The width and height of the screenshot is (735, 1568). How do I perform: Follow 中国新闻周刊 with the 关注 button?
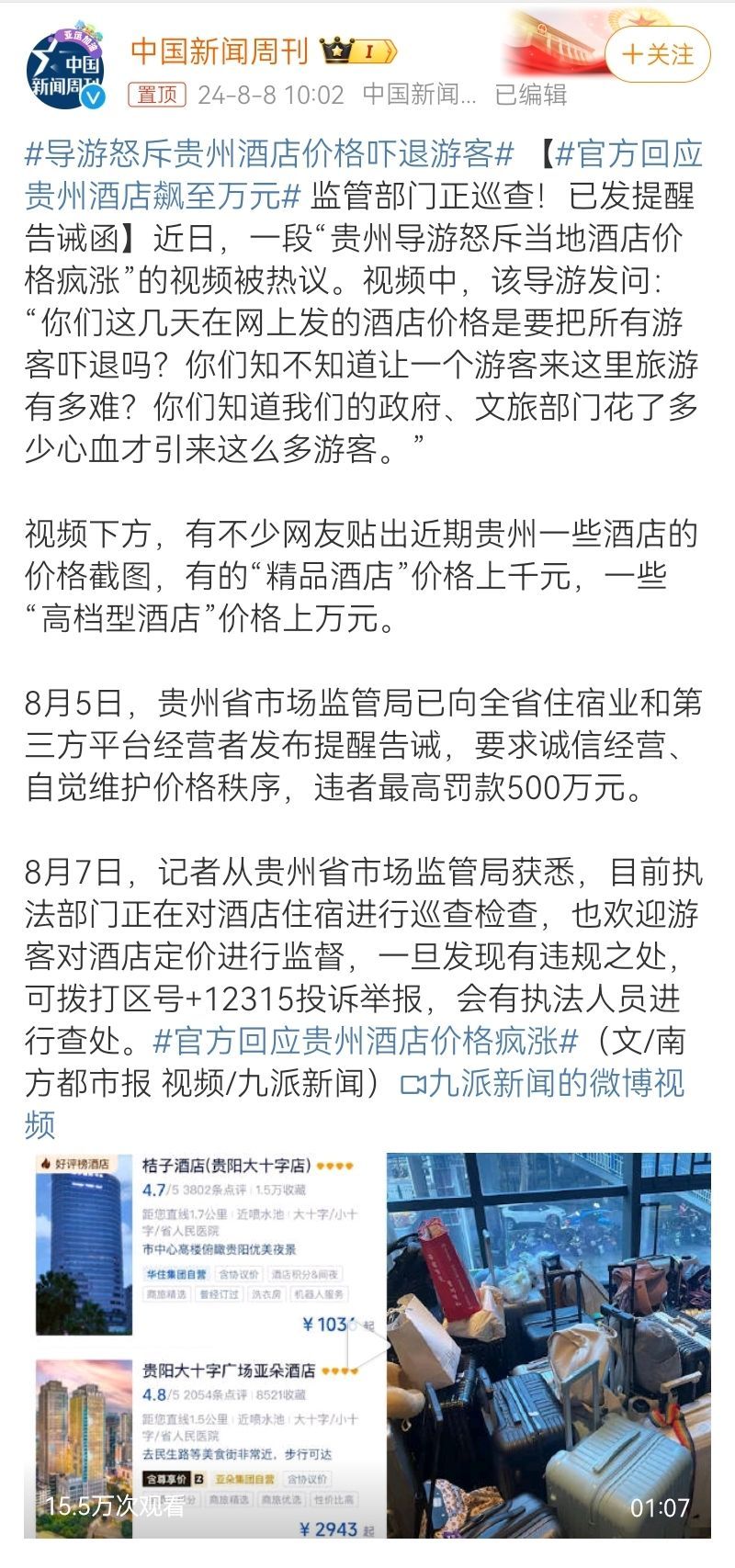point(658,55)
